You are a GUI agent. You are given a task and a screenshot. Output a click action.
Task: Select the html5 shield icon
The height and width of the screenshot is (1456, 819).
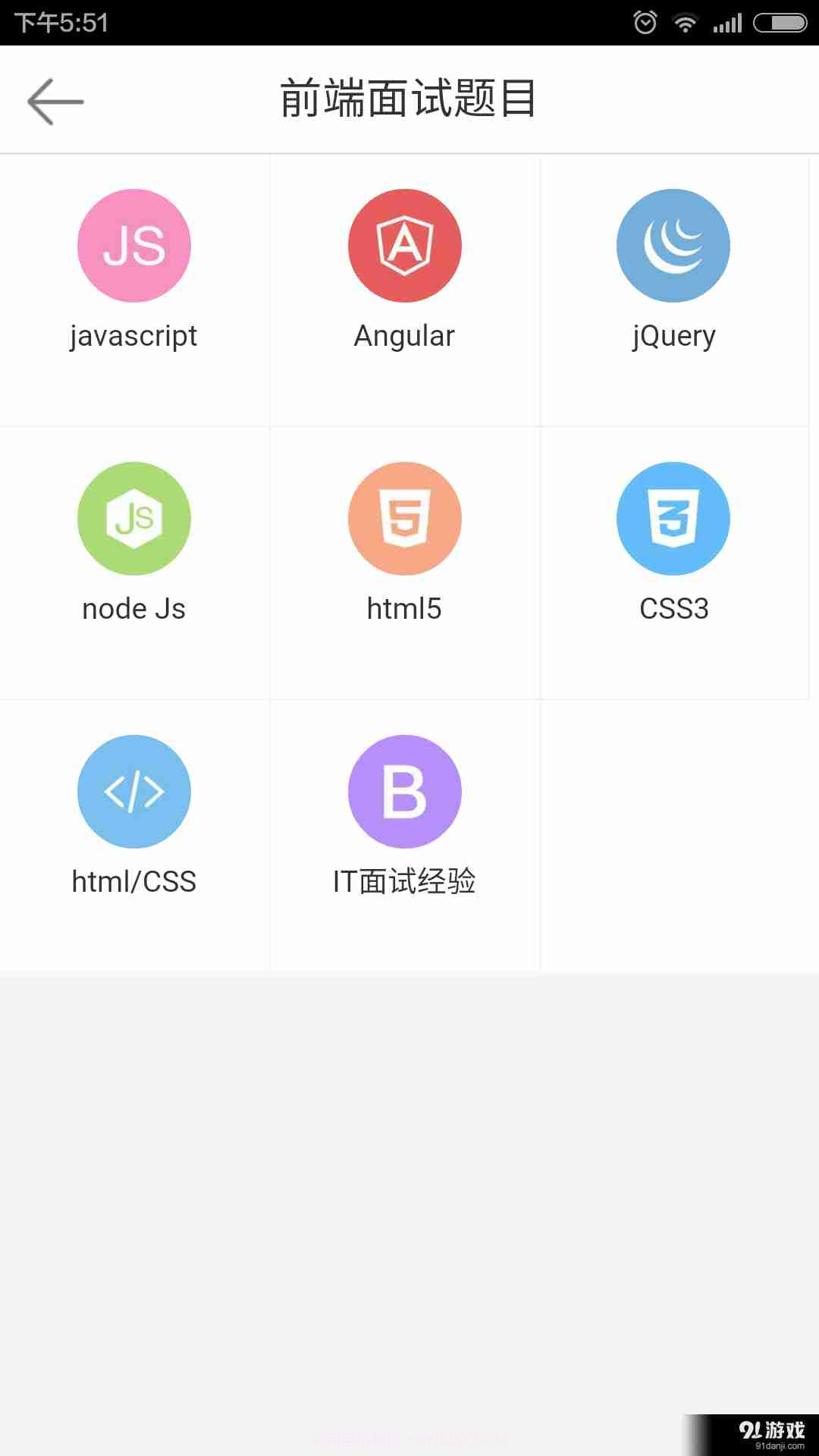pos(404,518)
